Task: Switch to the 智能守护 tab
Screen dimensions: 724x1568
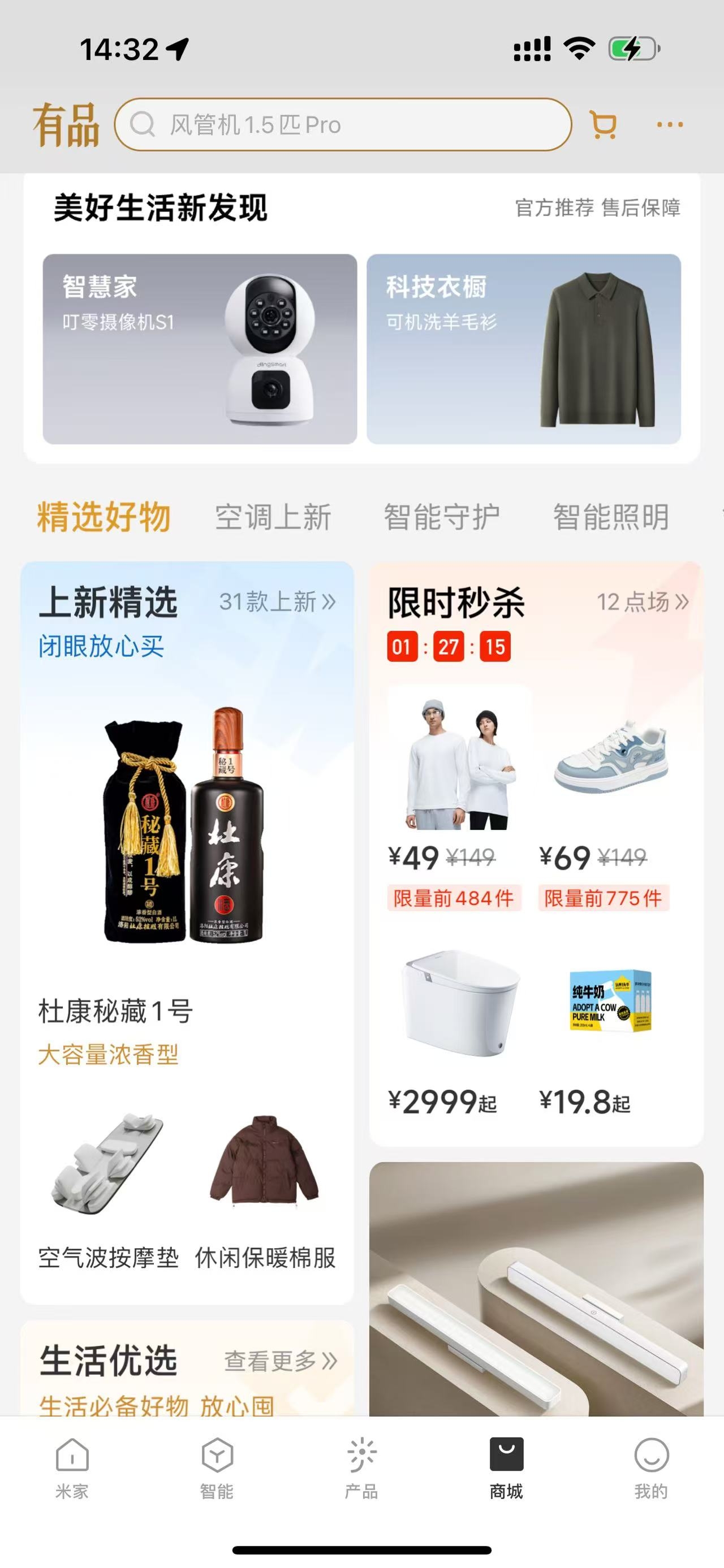Action: point(441,517)
